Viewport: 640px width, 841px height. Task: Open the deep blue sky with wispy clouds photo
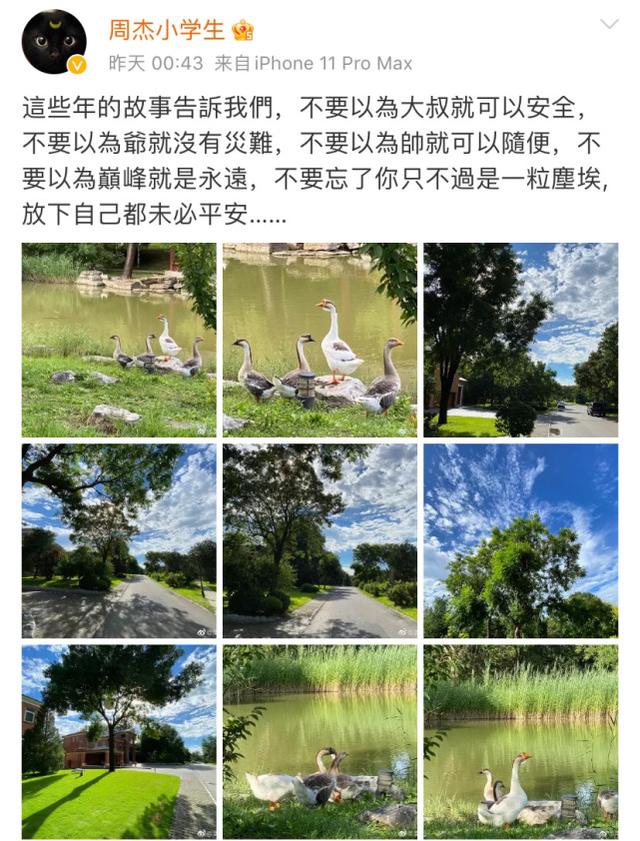click(x=520, y=541)
